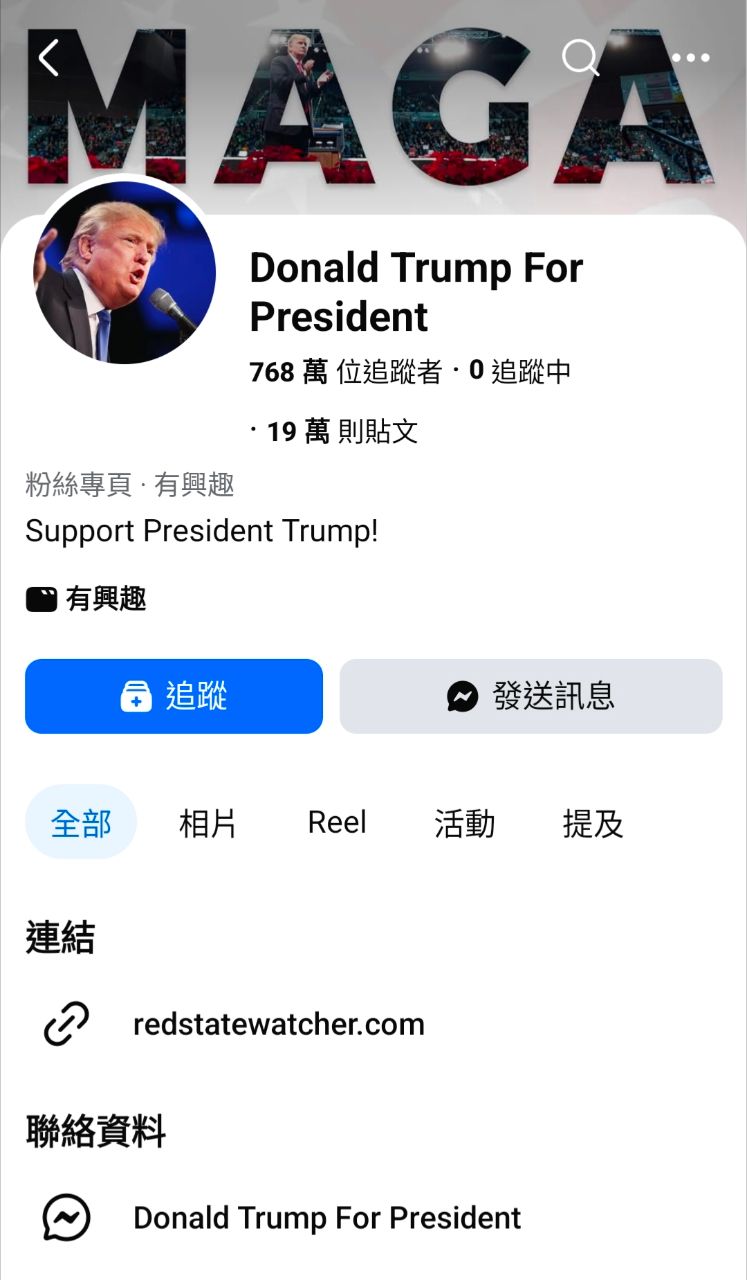Follow the page with the blue 追蹤 button
The height and width of the screenshot is (1280, 747).
pos(174,696)
